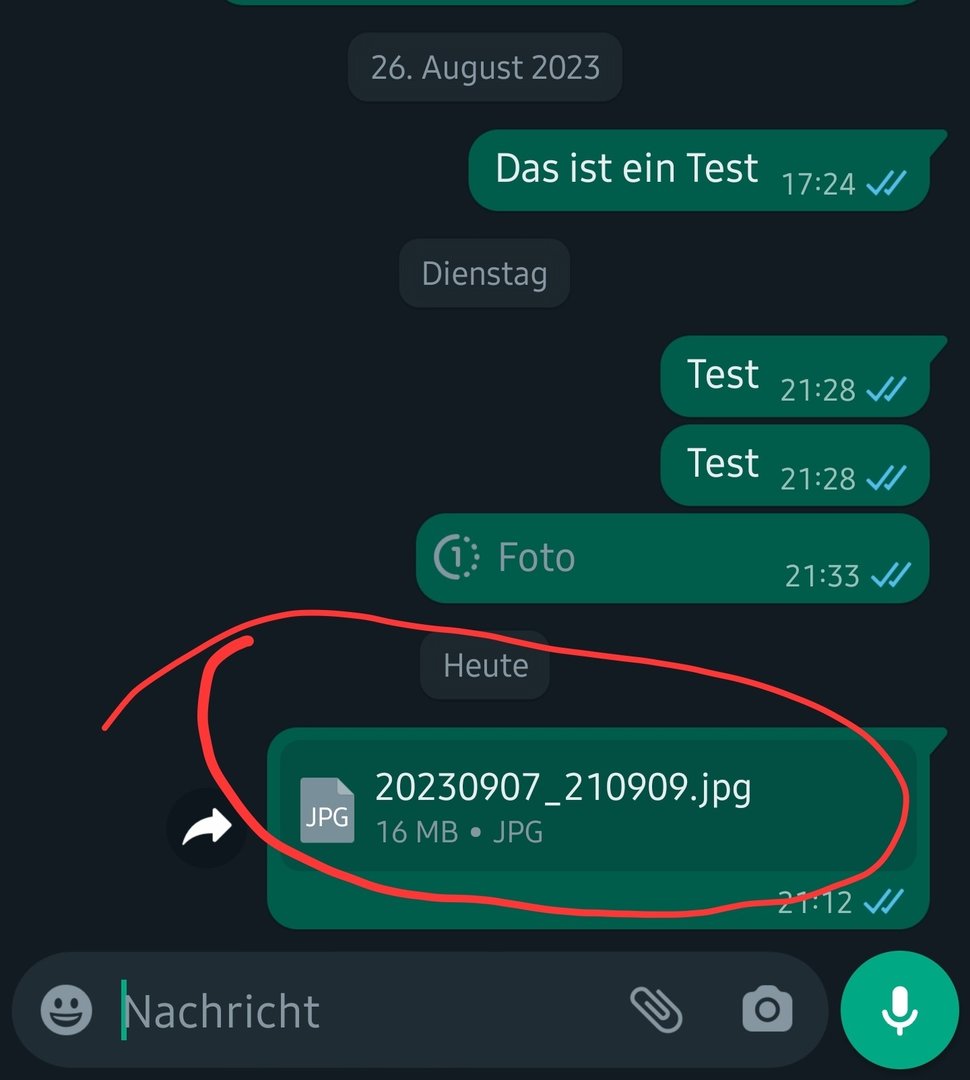970x1080 pixels.
Task: Open the emoji picker
Action: point(66,1010)
